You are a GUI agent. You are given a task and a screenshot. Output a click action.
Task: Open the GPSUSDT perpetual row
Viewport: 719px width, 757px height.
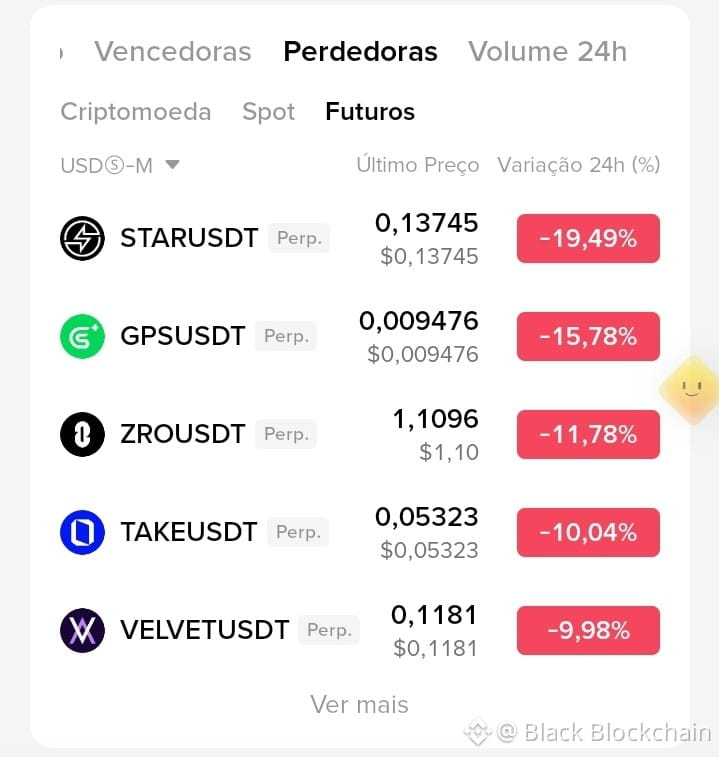[360, 336]
